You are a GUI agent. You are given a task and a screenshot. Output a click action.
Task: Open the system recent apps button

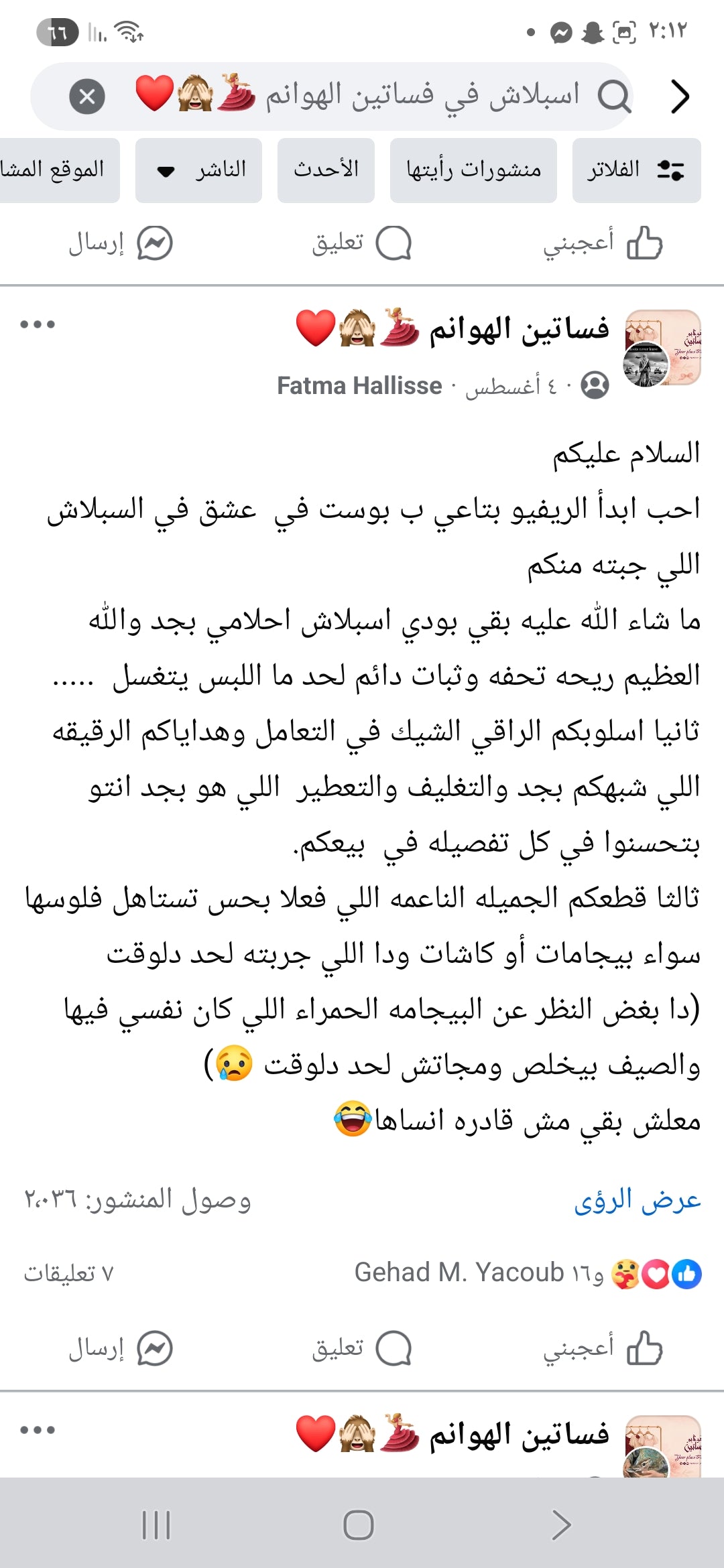click(156, 1525)
